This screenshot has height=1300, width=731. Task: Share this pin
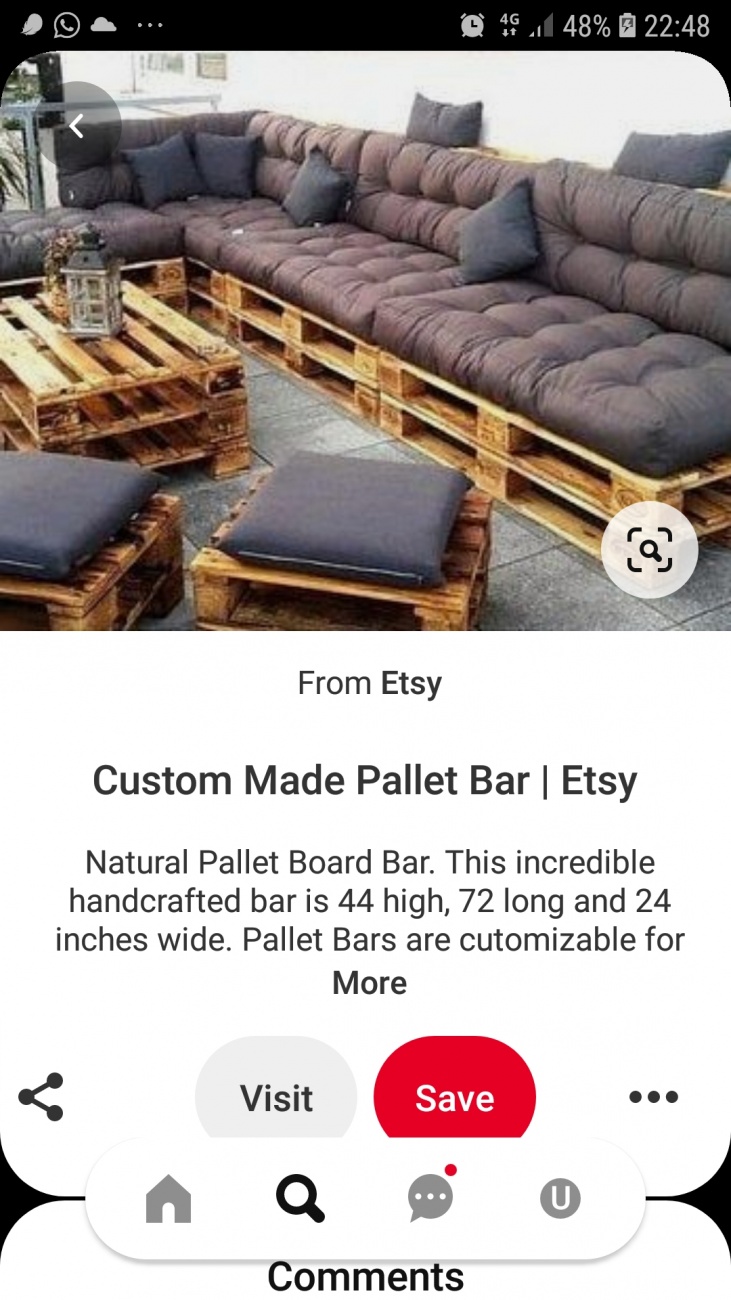tap(41, 1097)
